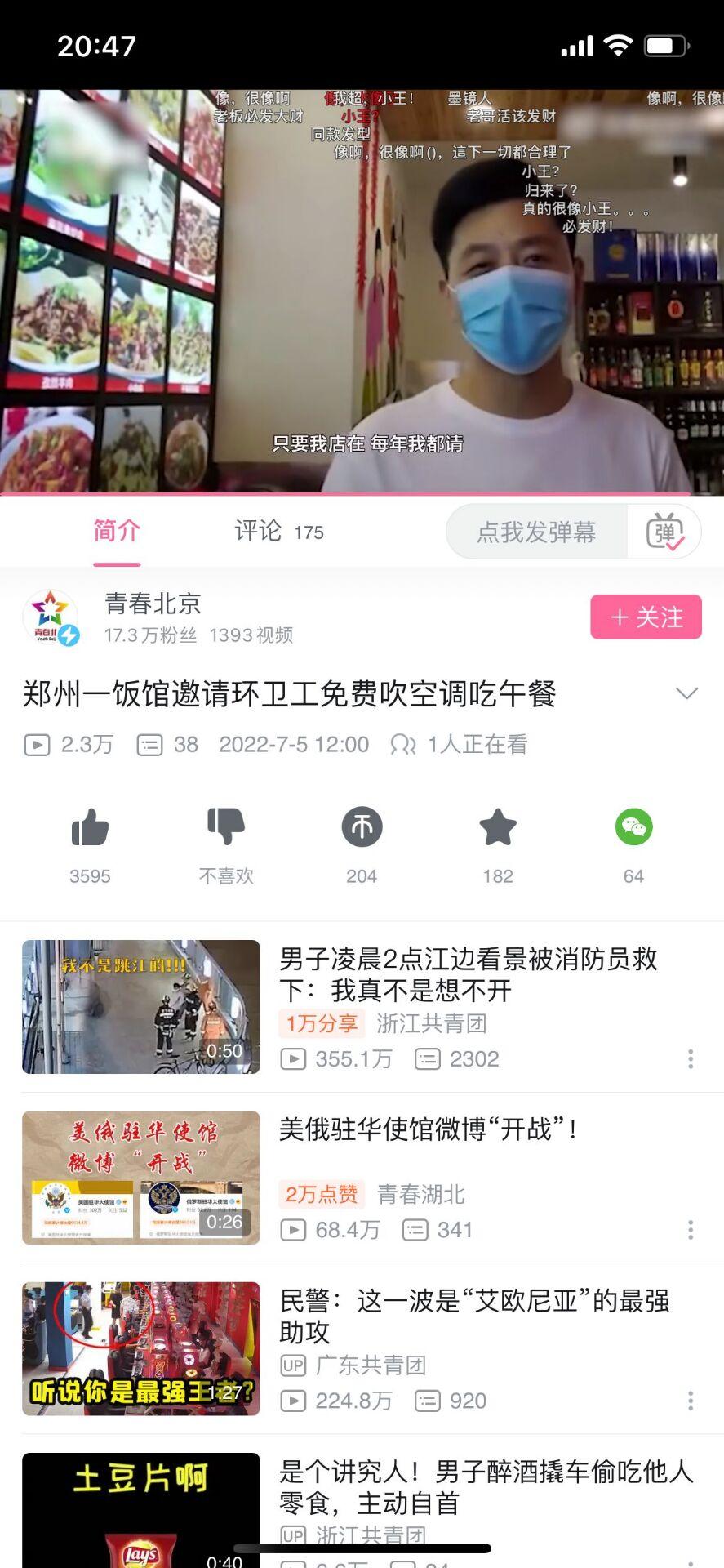
Task: Give coins with the 币 icon
Action: [362, 827]
